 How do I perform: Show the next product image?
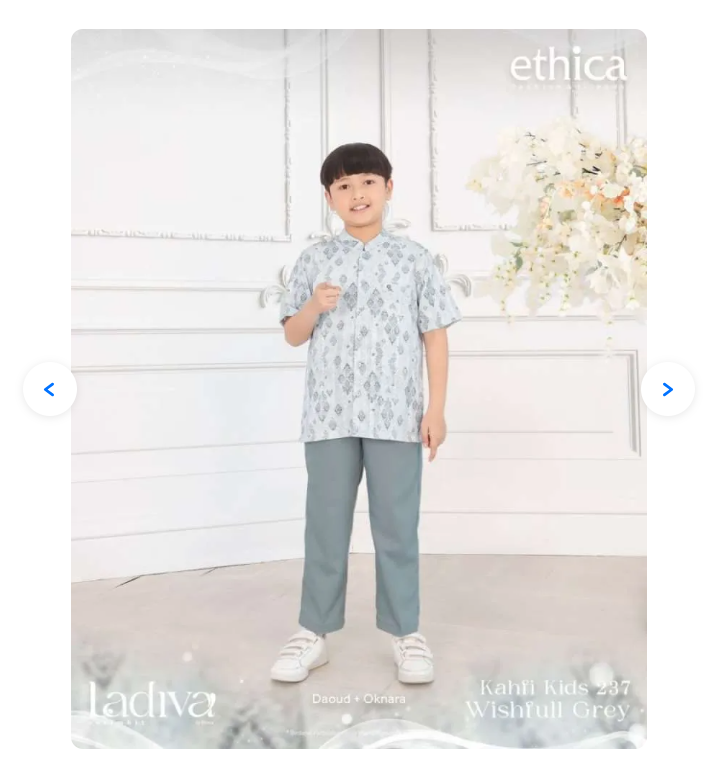click(x=667, y=389)
